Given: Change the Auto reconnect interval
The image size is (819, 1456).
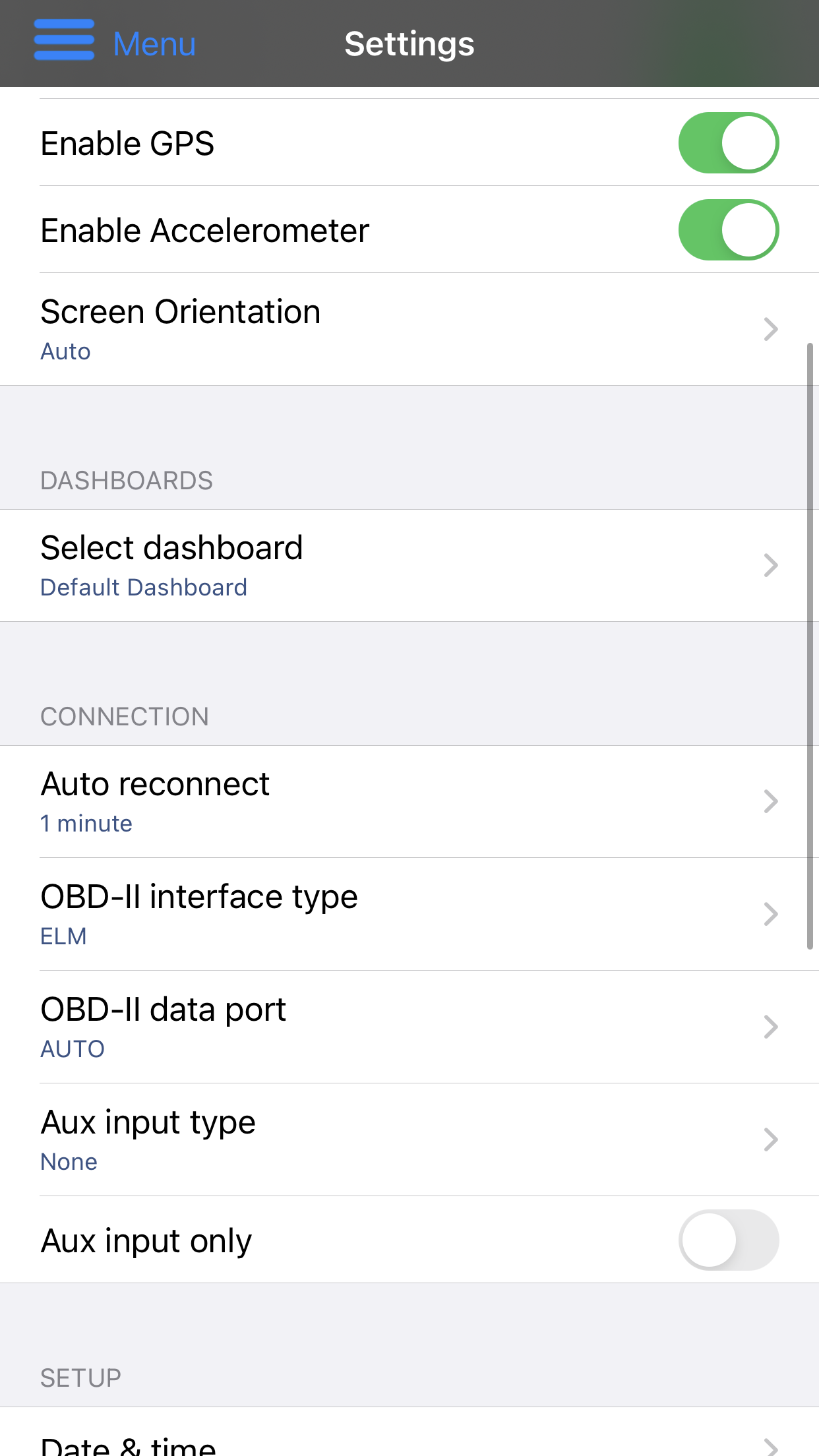Looking at the screenshot, I should (x=409, y=802).
